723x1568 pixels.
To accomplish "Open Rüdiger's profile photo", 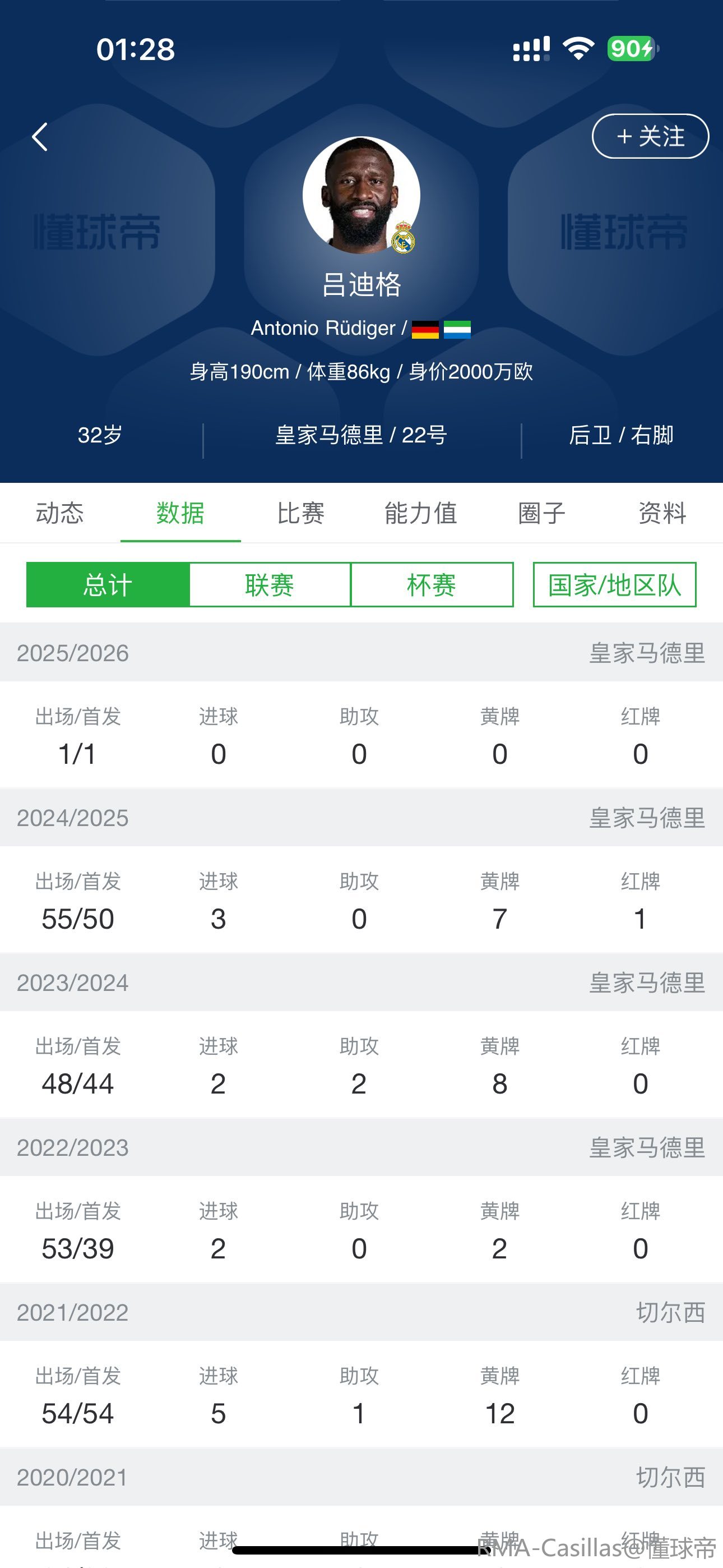I will click(361, 195).
